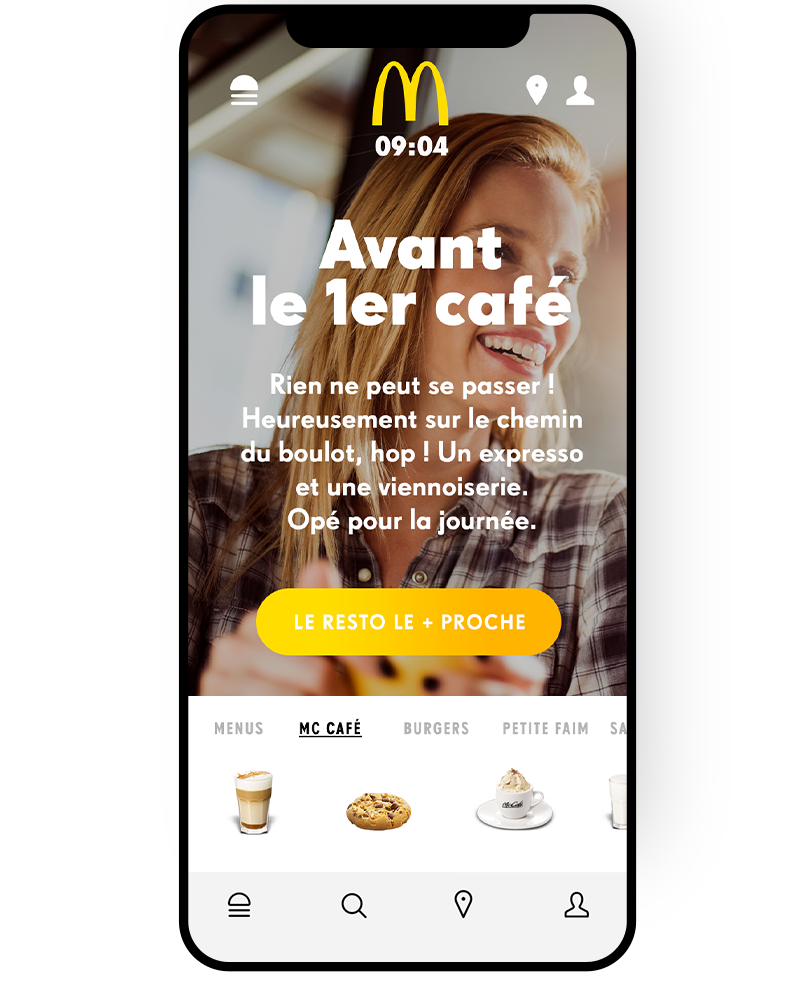Switch to the Burgers category tab
800x1000 pixels.
click(x=436, y=729)
